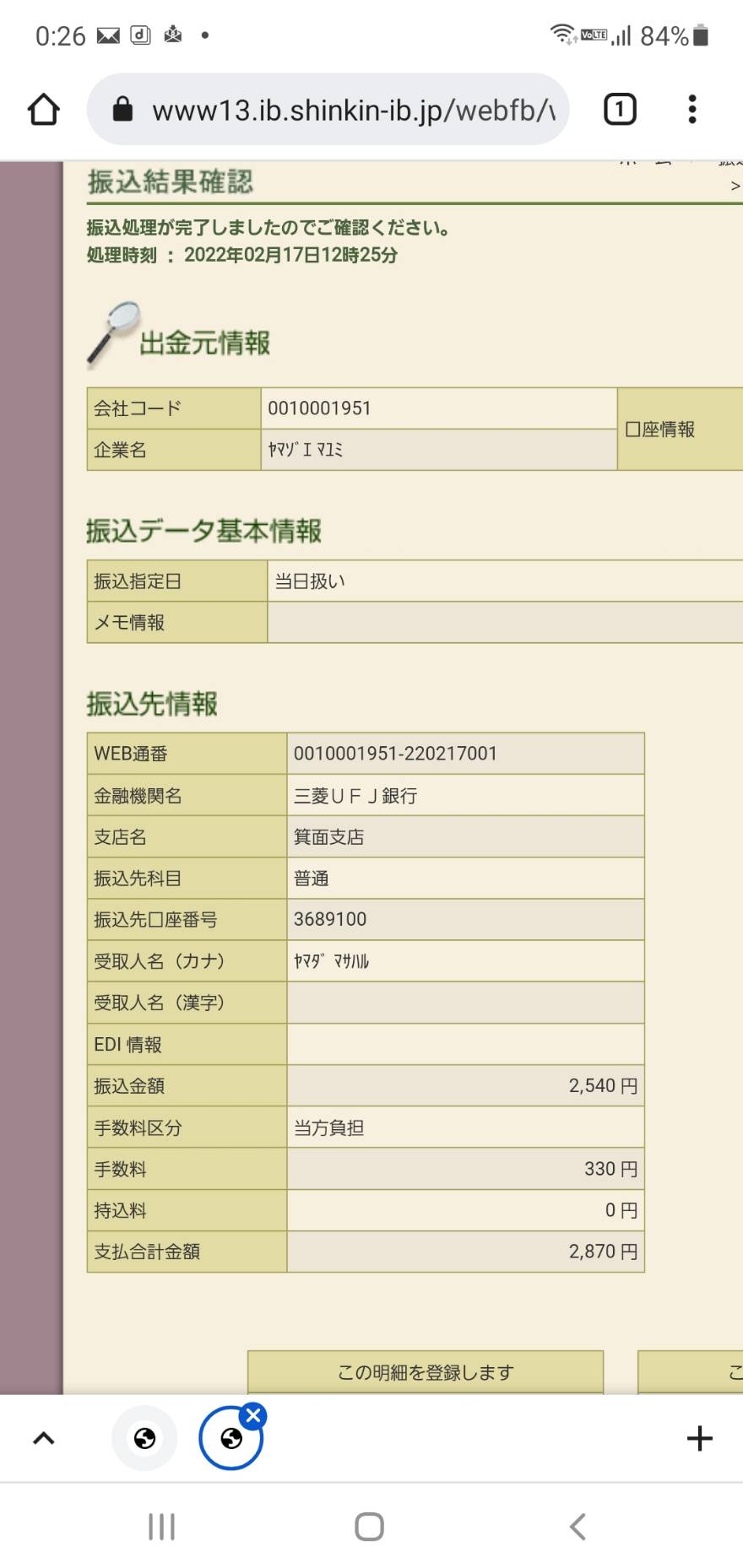The height and width of the screenshot is (1568, 743).
Task: Add a new tab with plus
Action: [700, 1438]
